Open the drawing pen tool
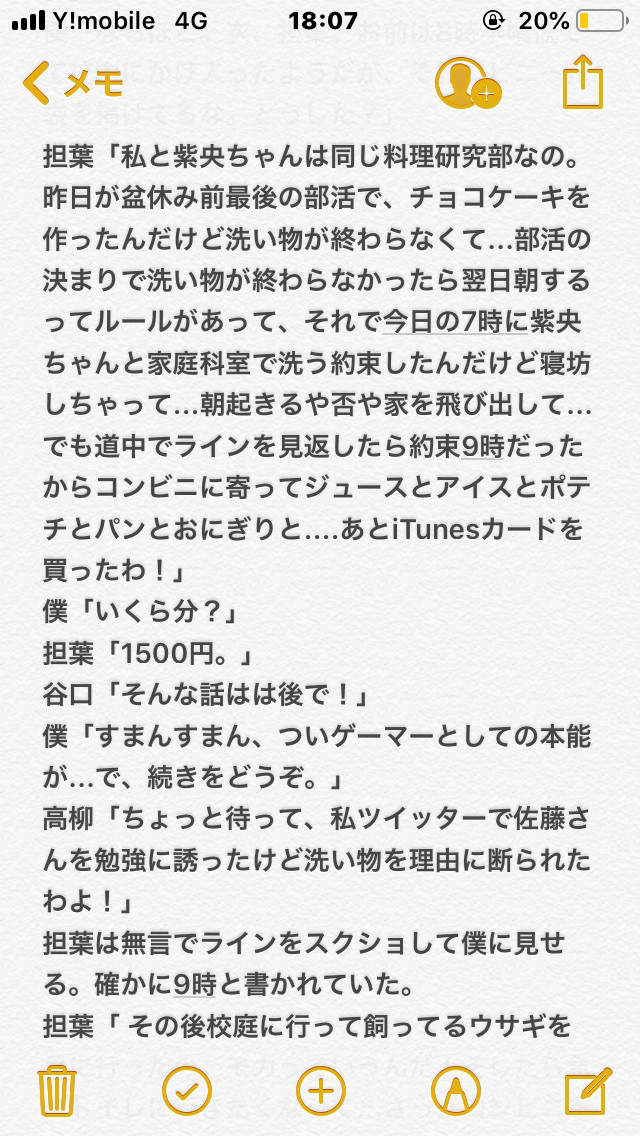 pos(454,1090)
